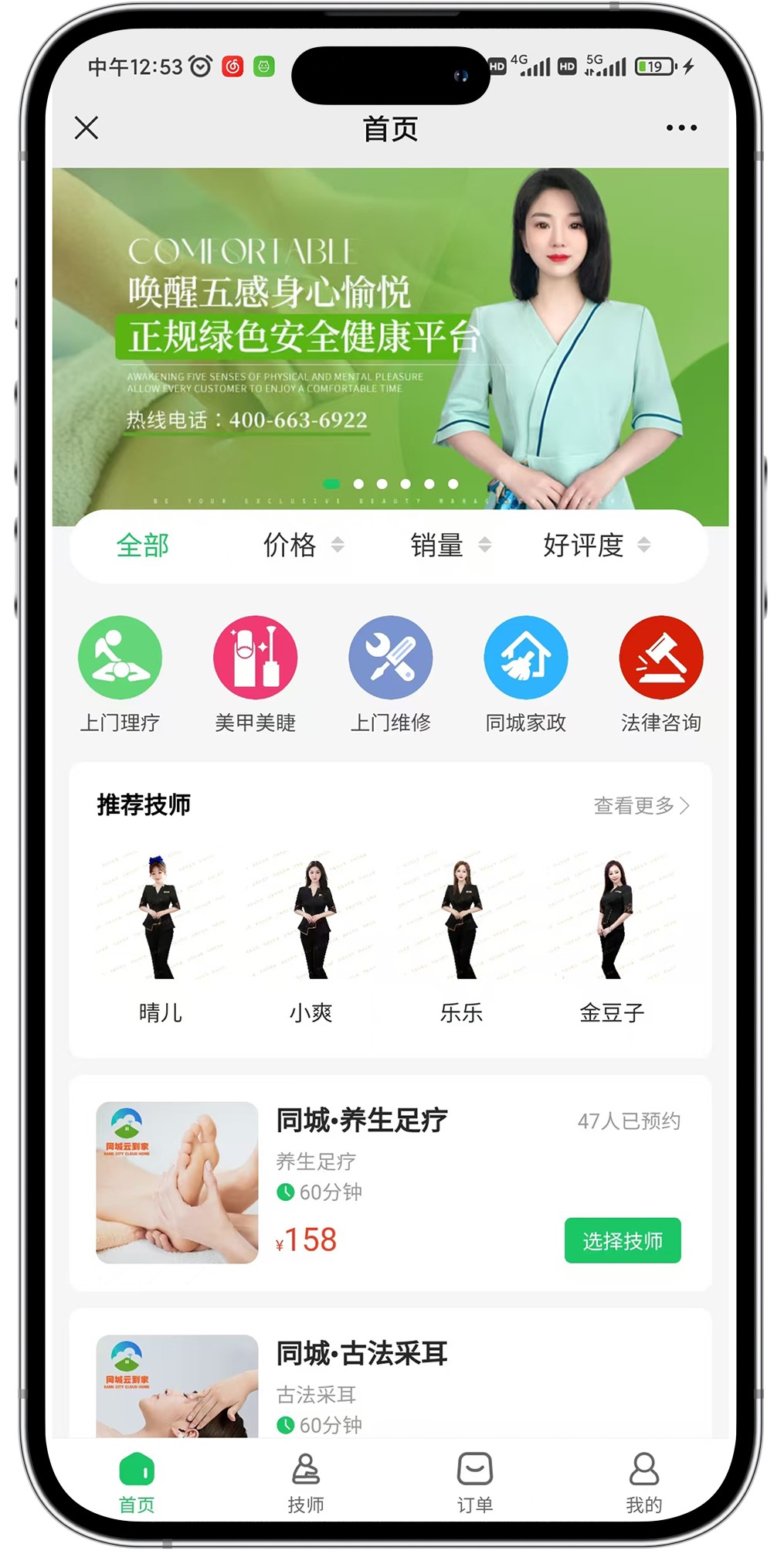Sort services by 价格

(301, 546)
